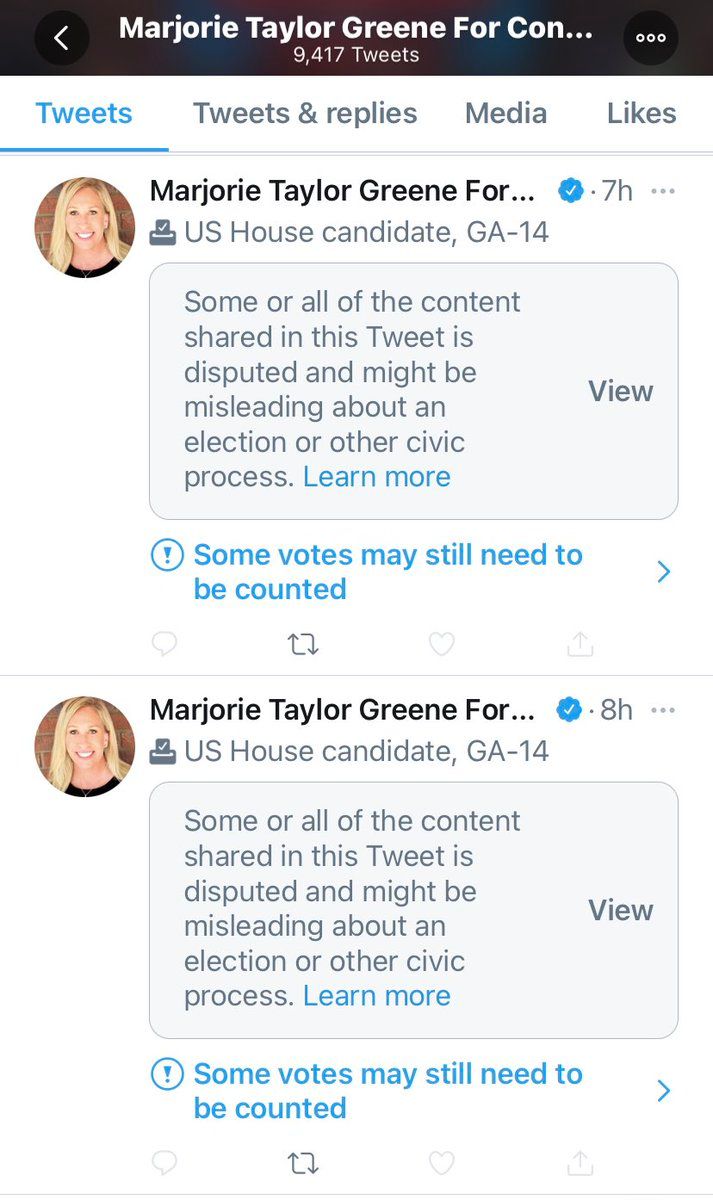Retweet the 8h tweet

(x=303, y=1163)
